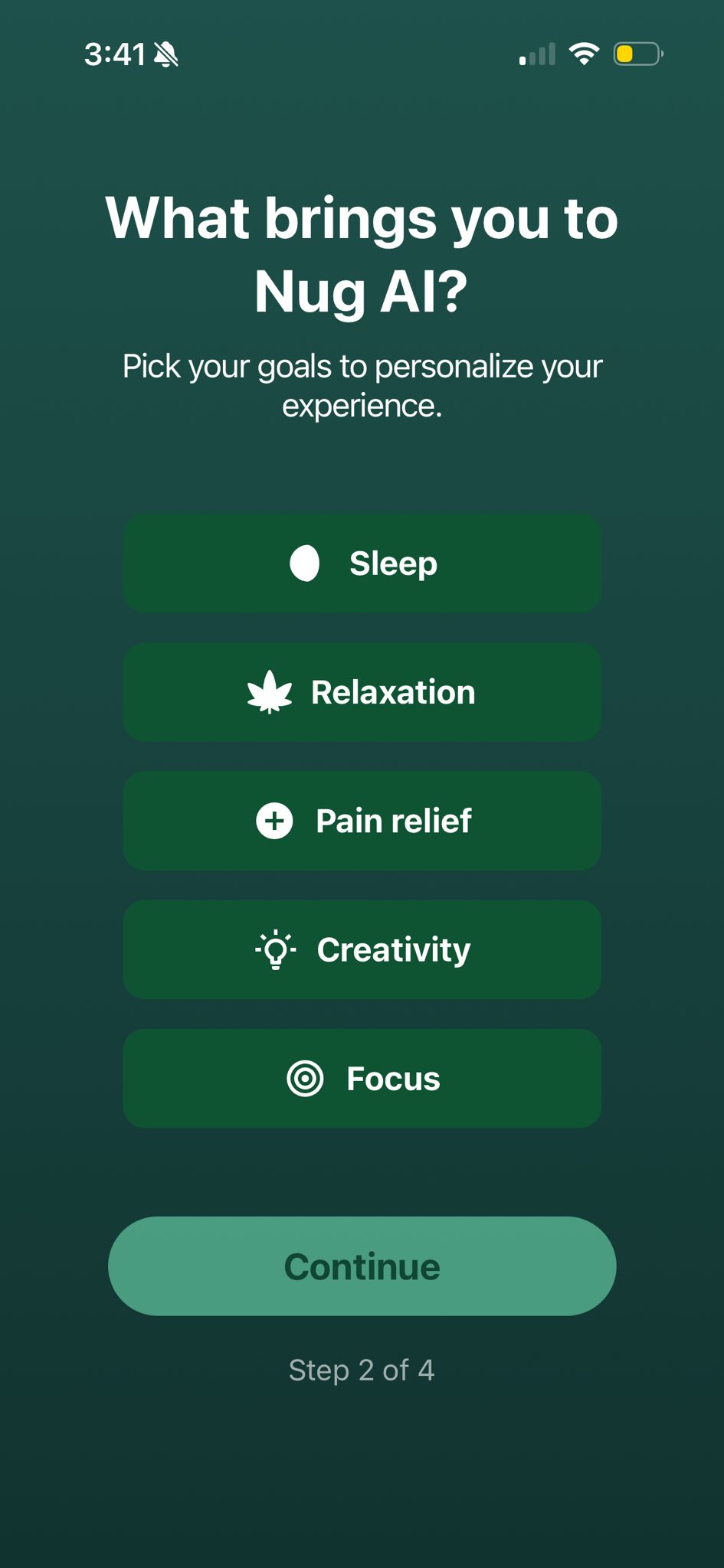
Task: Click the Step 2 of 4 indicator
Action: pyautogui.click(x=362, y=1370)
